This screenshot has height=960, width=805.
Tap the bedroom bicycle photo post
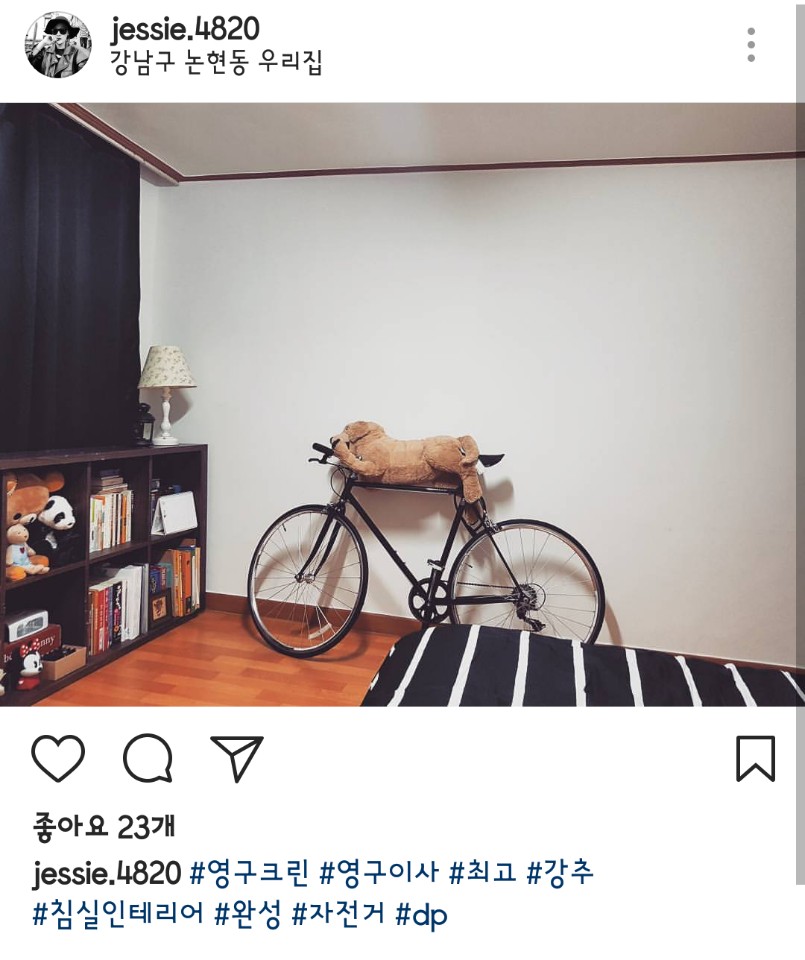pyautogui.click(x=402, y=404)
